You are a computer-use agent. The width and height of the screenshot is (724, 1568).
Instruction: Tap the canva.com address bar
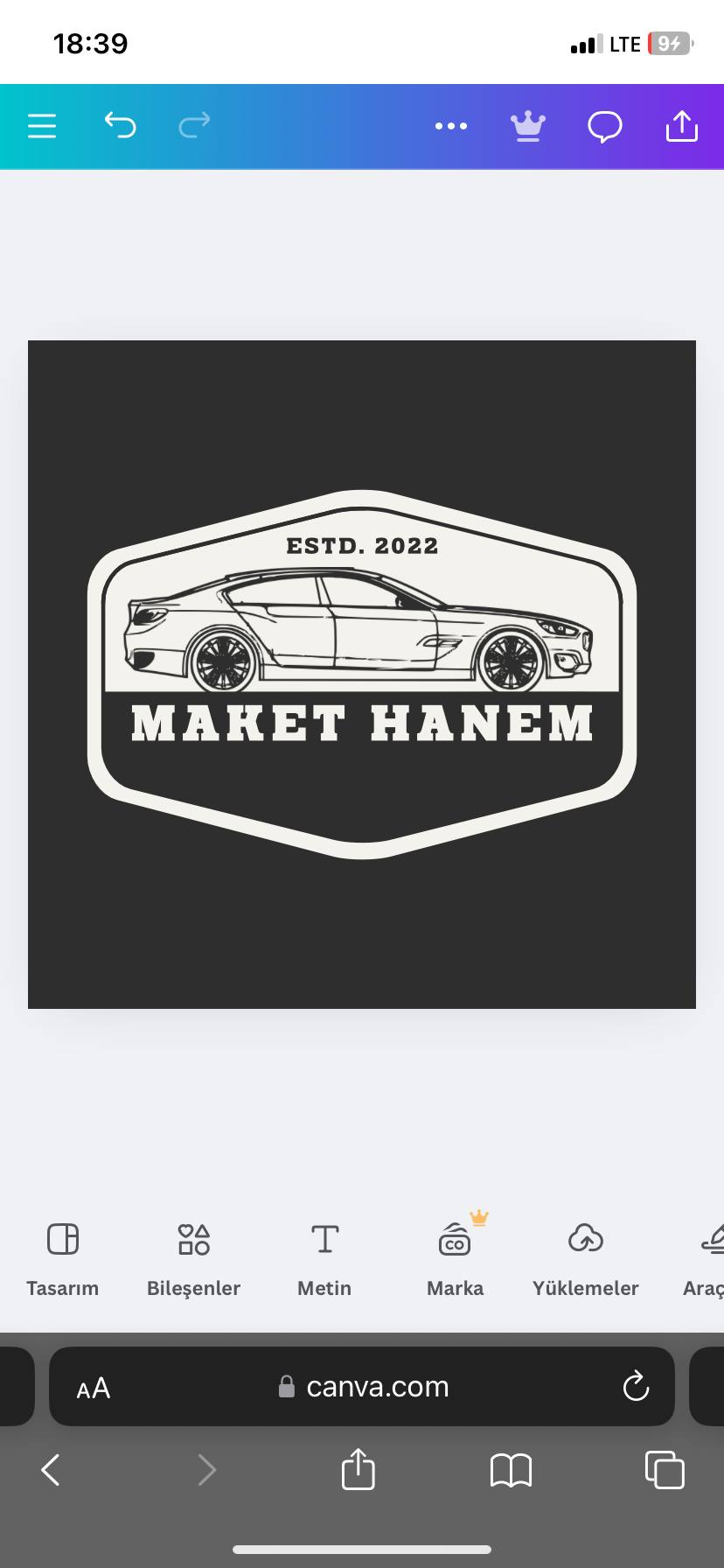(x=362, y=1386)
